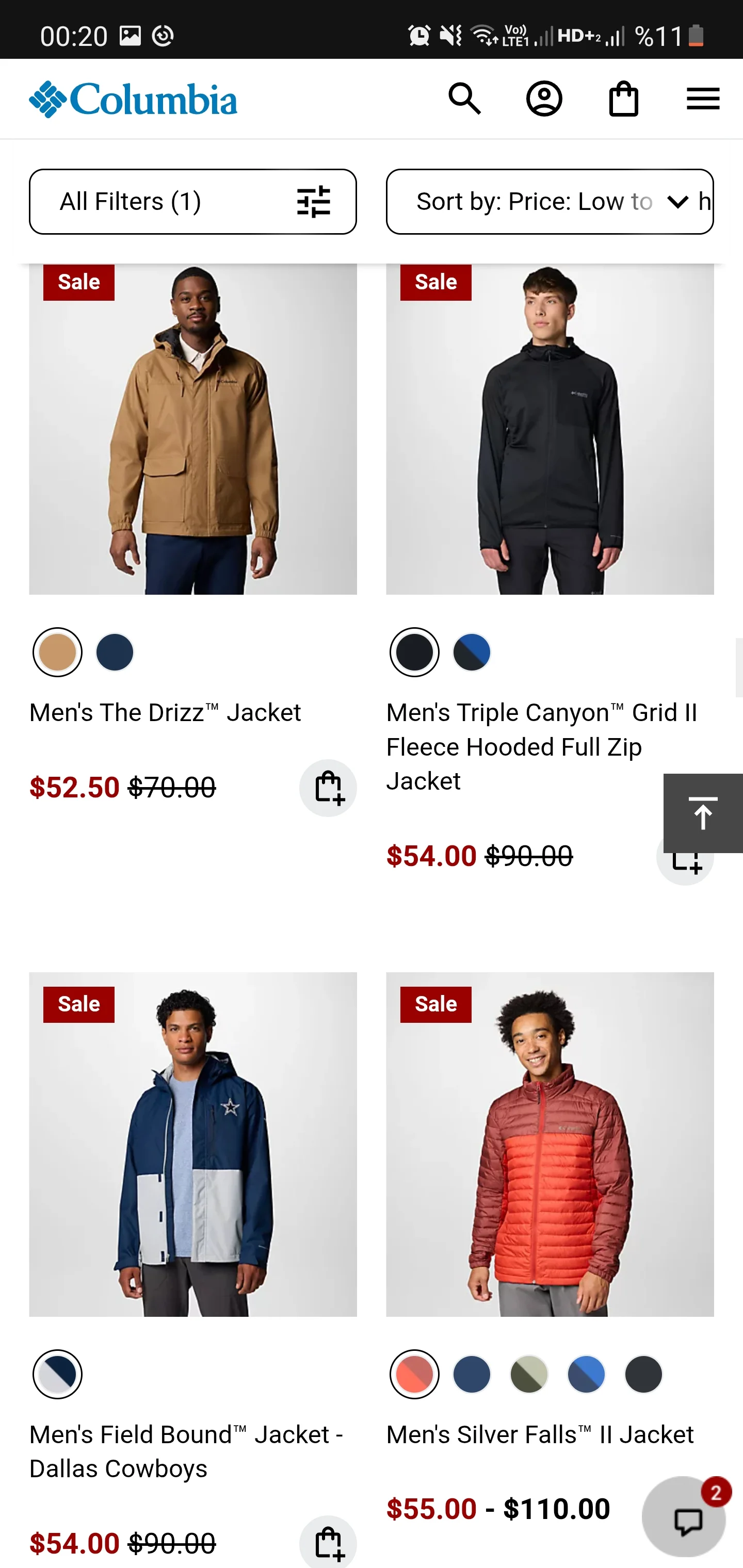Return to top of page
This screenshot has height=1568, width=743.
(x=703, y=813)
